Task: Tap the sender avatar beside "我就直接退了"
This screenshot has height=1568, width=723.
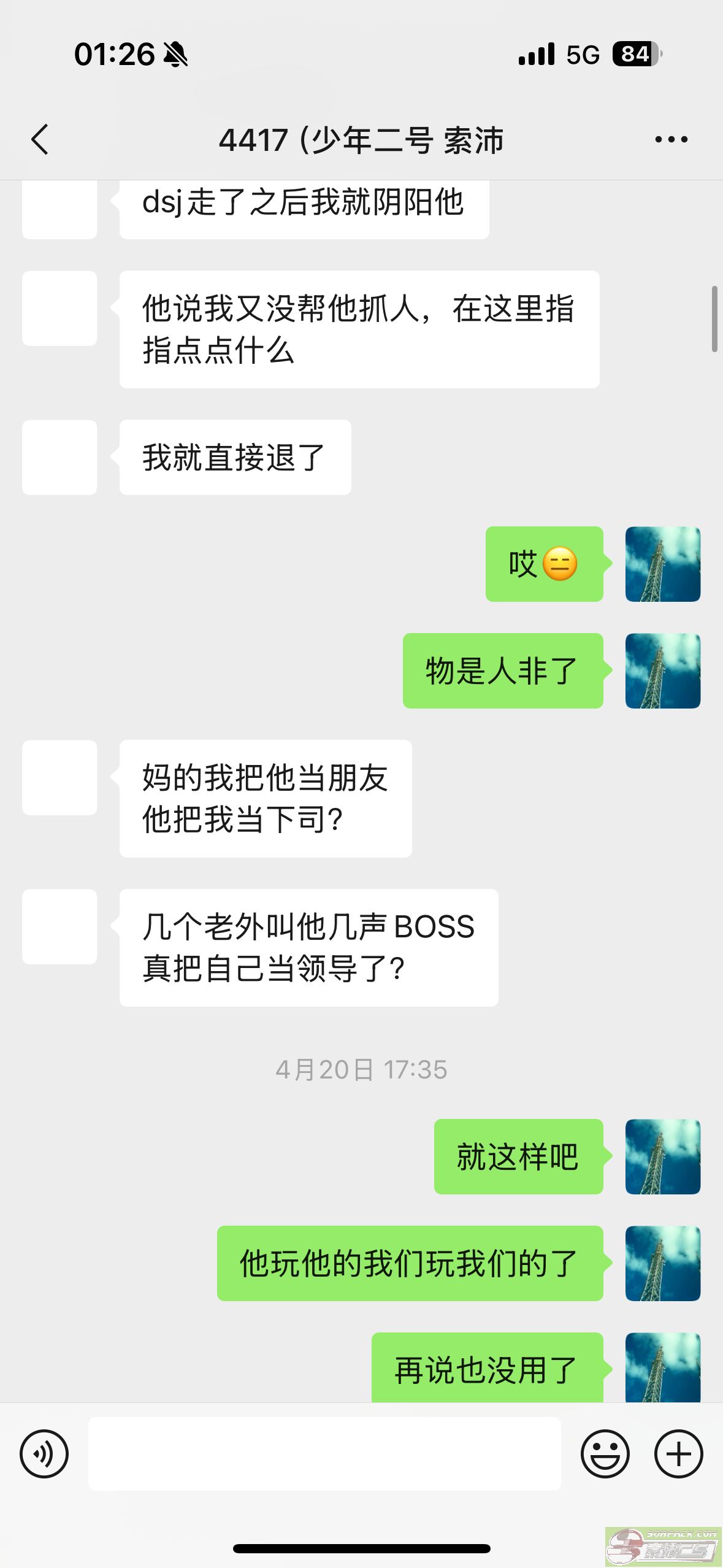Action: [x=59, y=457]
